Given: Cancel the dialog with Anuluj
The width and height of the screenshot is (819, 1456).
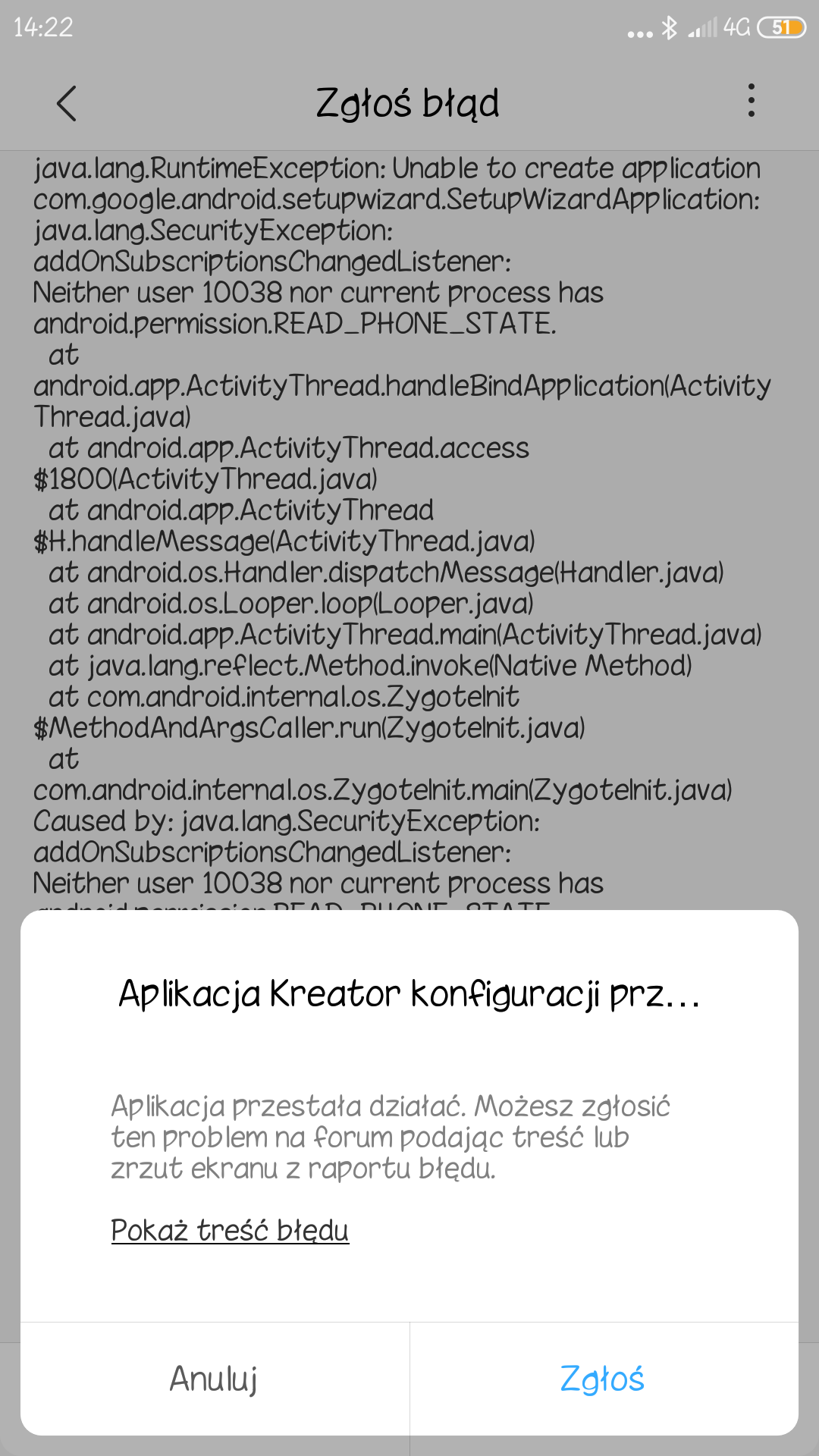Looking at the screenshot, I should click(215, 1379).
